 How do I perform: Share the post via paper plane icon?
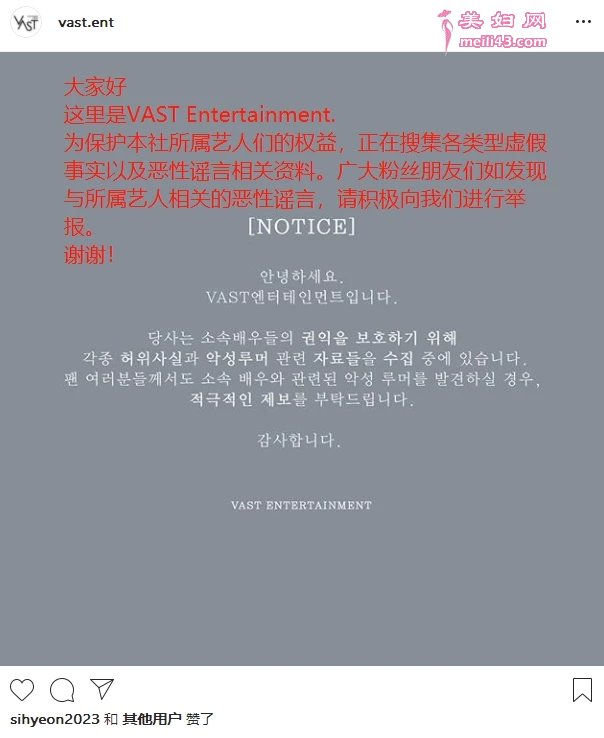(x=102, y=689)
